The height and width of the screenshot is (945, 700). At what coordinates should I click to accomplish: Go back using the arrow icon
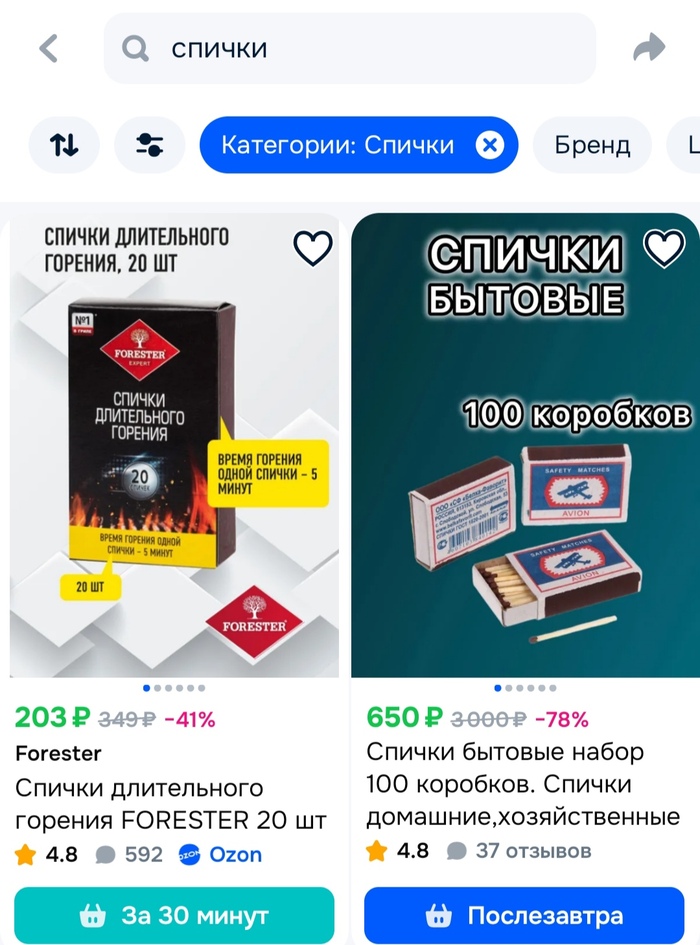48,48
